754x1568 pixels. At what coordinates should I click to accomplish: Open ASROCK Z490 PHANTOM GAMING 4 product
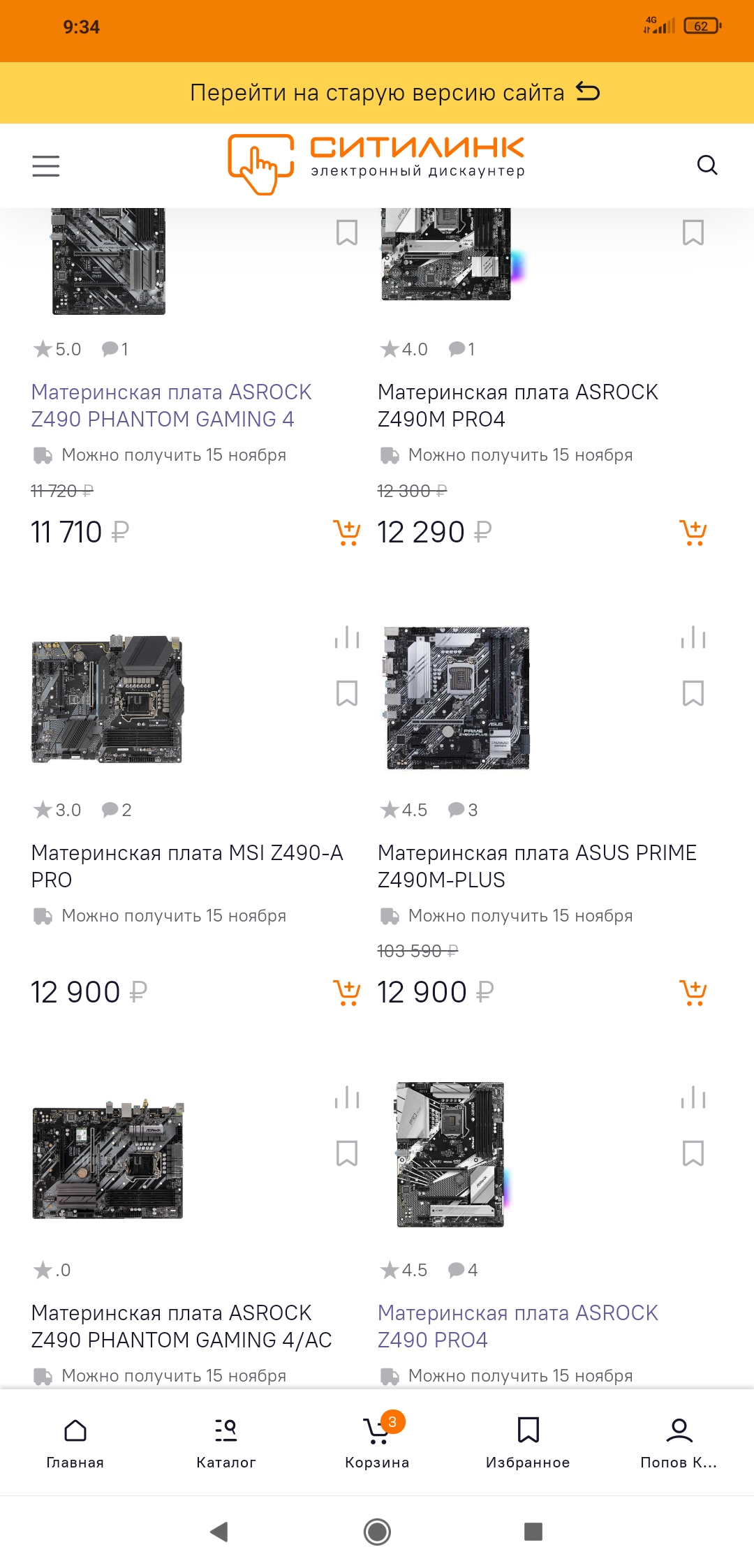tap(171, 406)
